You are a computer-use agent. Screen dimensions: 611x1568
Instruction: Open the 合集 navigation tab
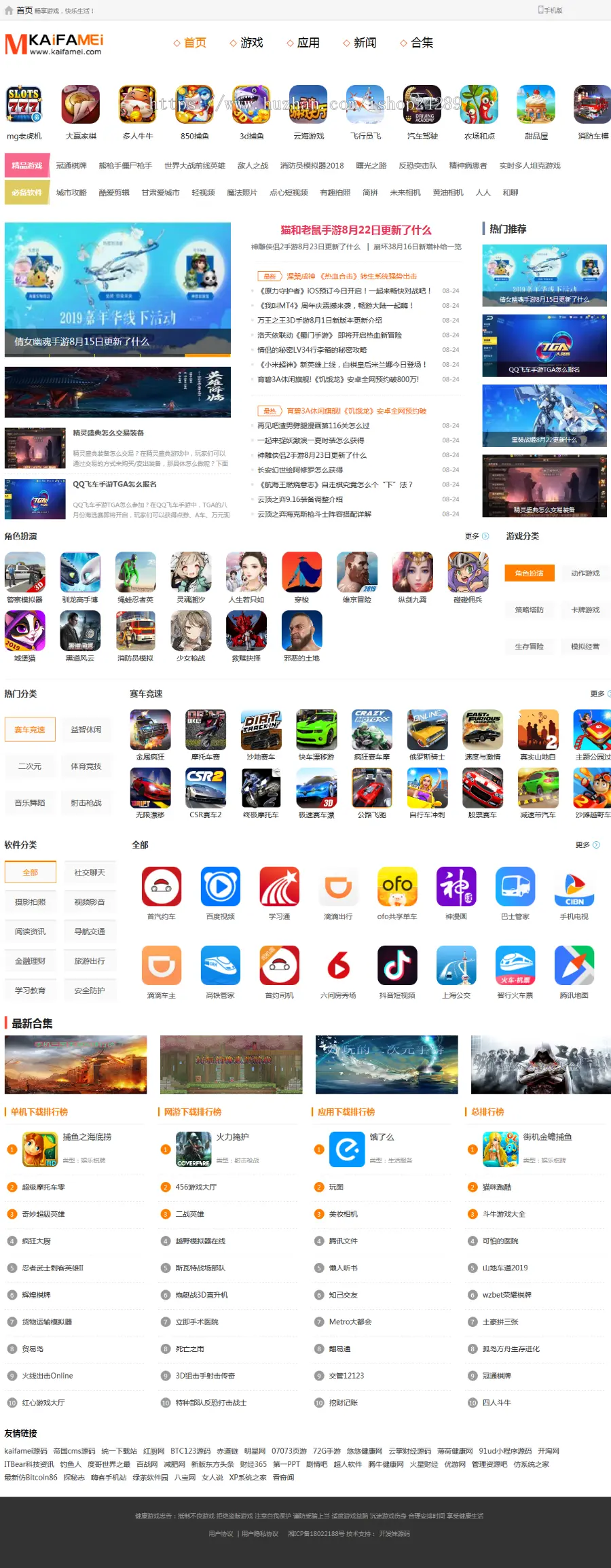(421, 43)
